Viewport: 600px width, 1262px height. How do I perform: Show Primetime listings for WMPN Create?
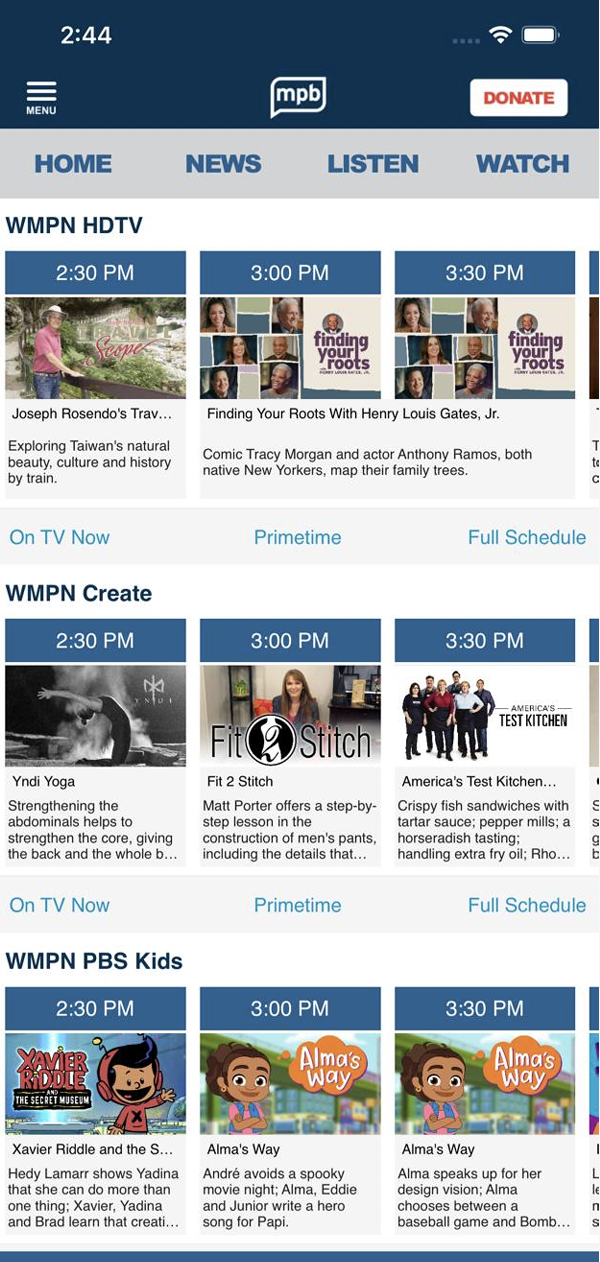click(297, 905)
